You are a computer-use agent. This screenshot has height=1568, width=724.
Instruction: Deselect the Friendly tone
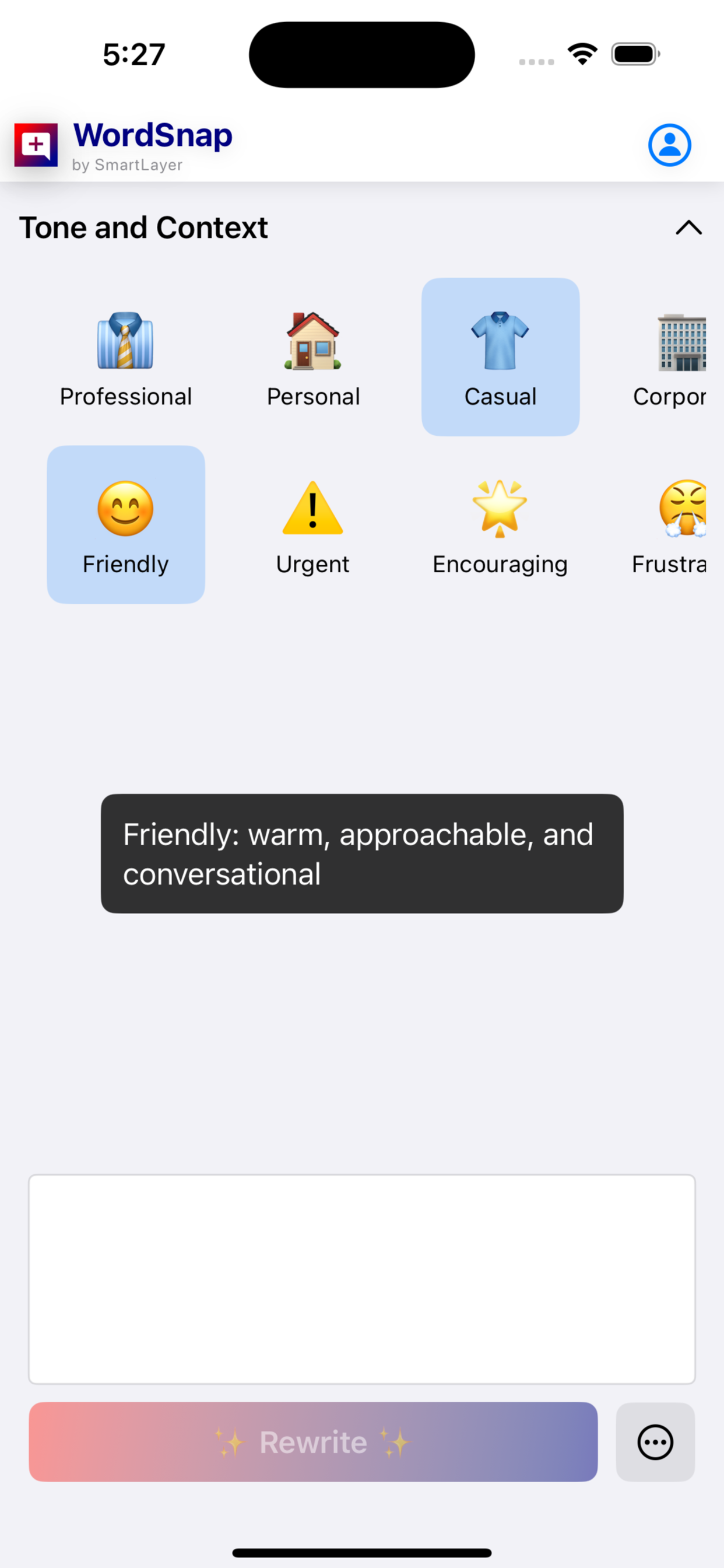click(x=126, y=524)
